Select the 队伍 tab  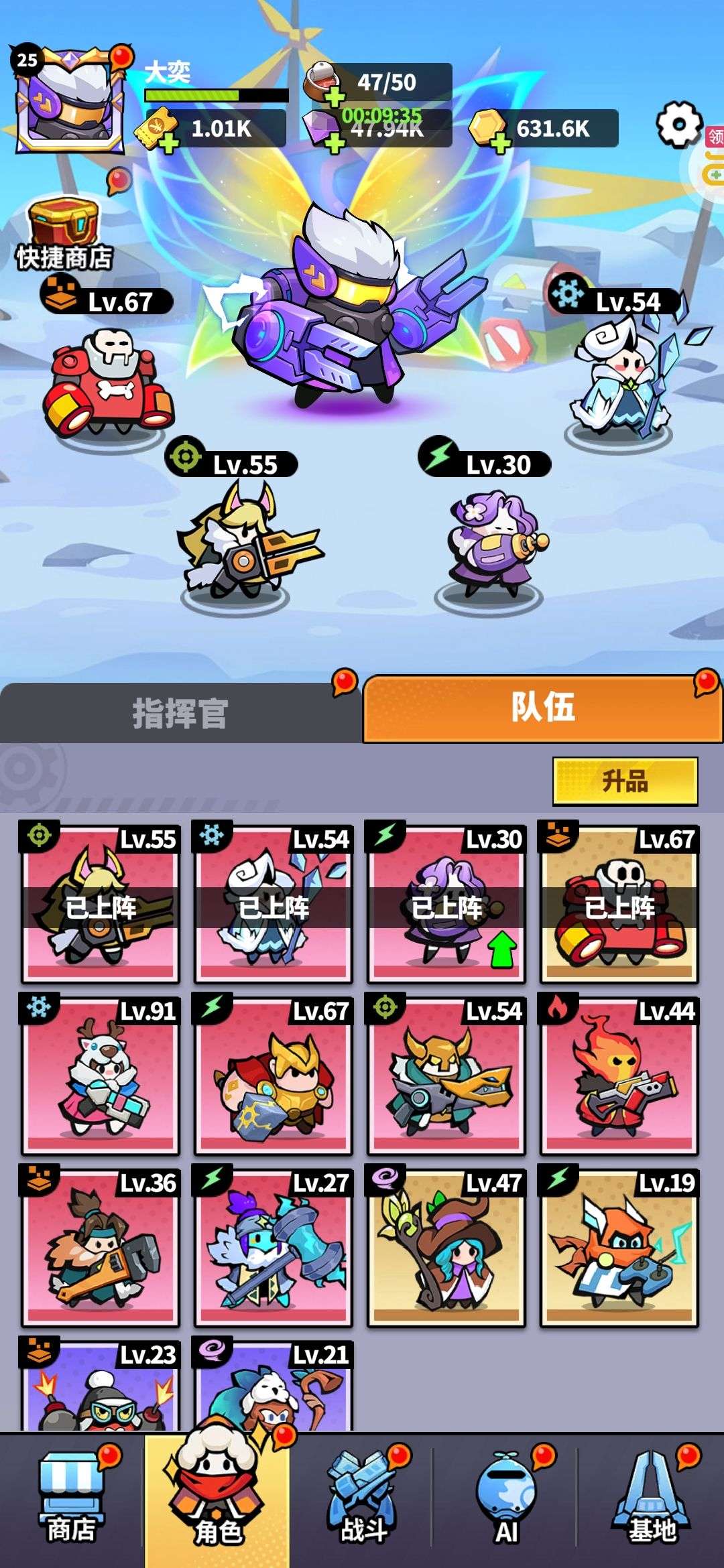542,708
